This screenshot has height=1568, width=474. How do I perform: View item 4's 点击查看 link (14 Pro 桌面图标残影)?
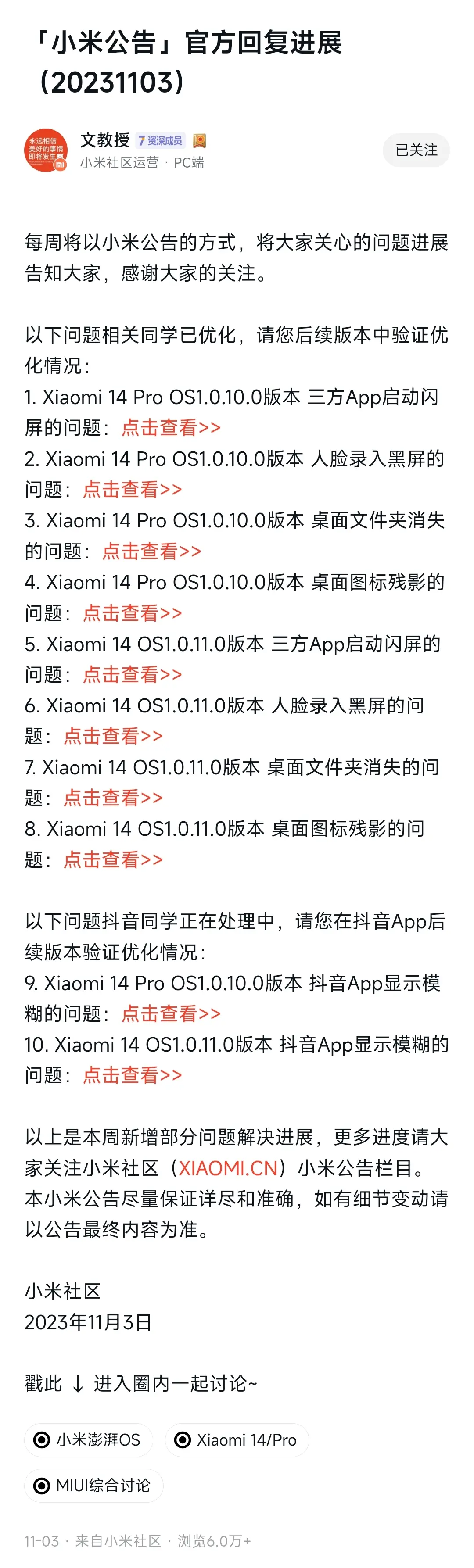(x=132, y=612)
